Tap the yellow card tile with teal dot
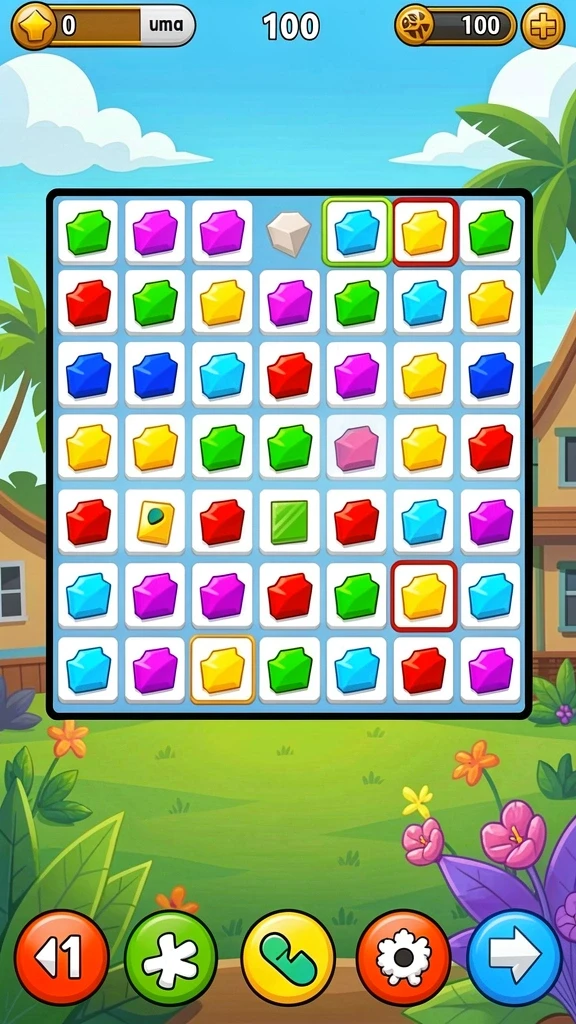Screen dimensions: 576x1024 coord(155,522)
